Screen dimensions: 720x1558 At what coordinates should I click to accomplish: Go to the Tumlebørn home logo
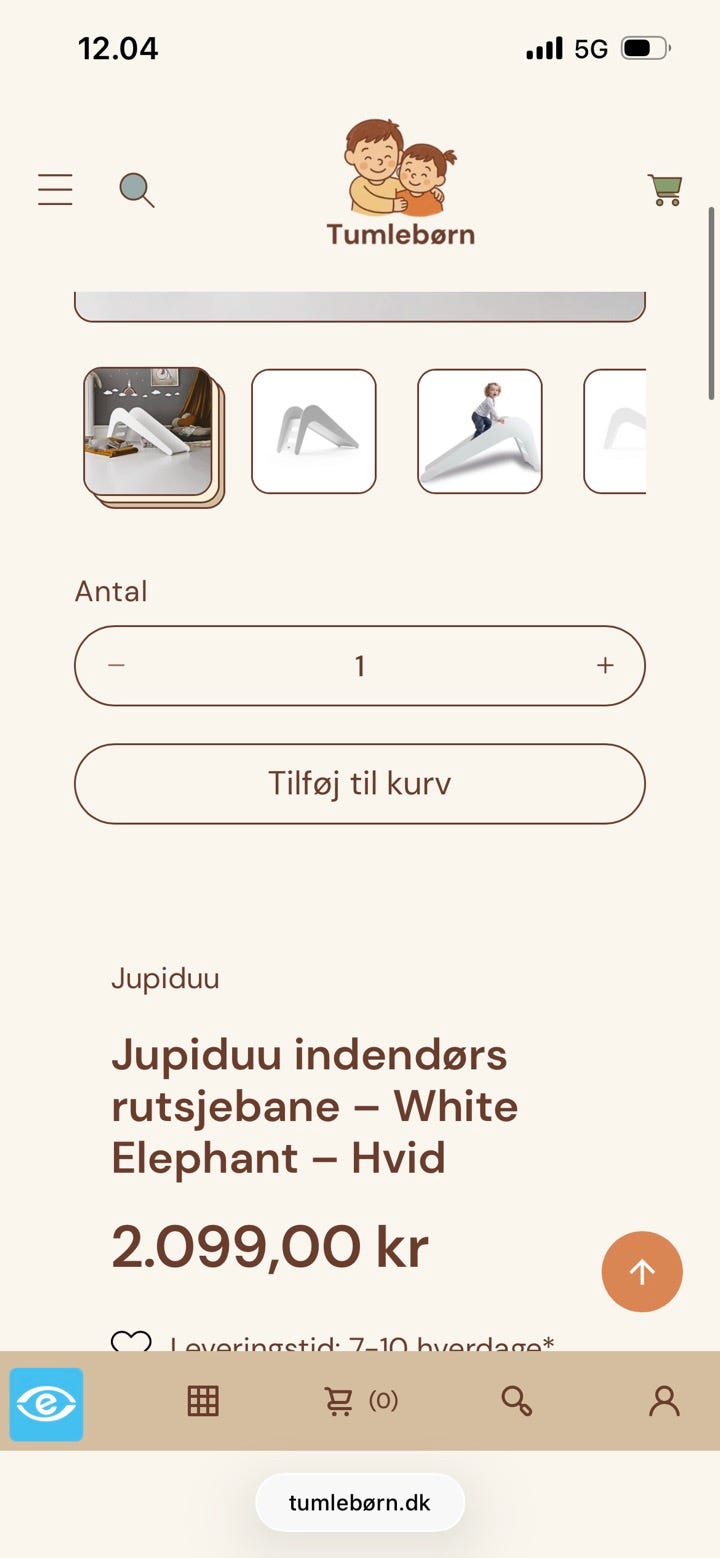pos(400,182)
